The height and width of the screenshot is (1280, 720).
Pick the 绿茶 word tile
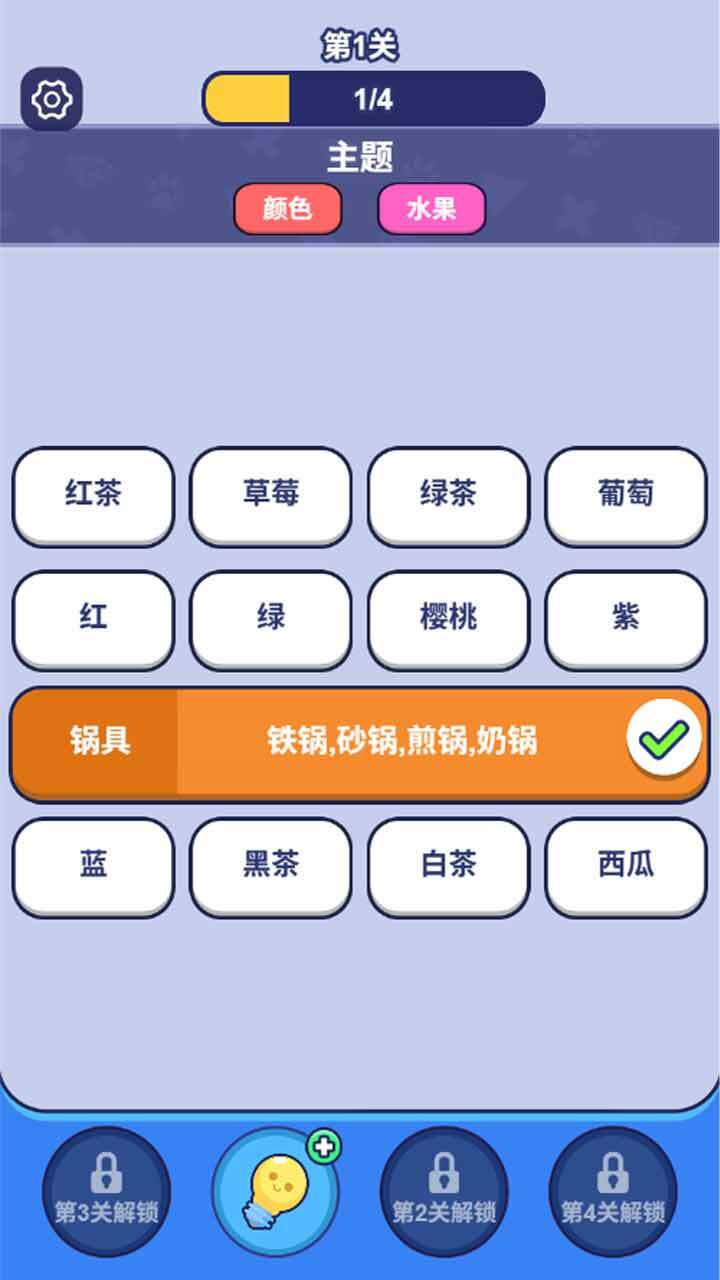click(448, 494)
